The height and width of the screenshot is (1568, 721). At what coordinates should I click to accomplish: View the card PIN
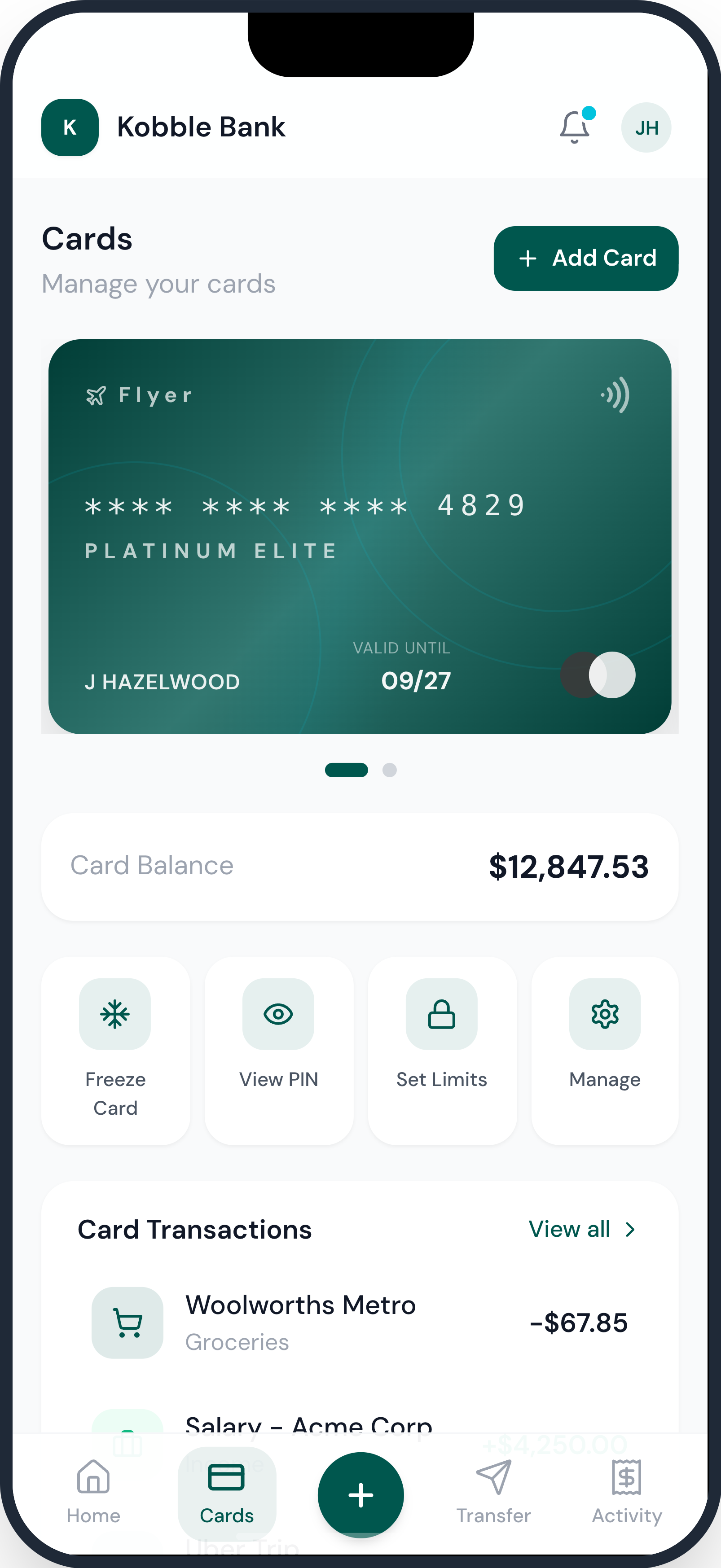(278, 1050)
